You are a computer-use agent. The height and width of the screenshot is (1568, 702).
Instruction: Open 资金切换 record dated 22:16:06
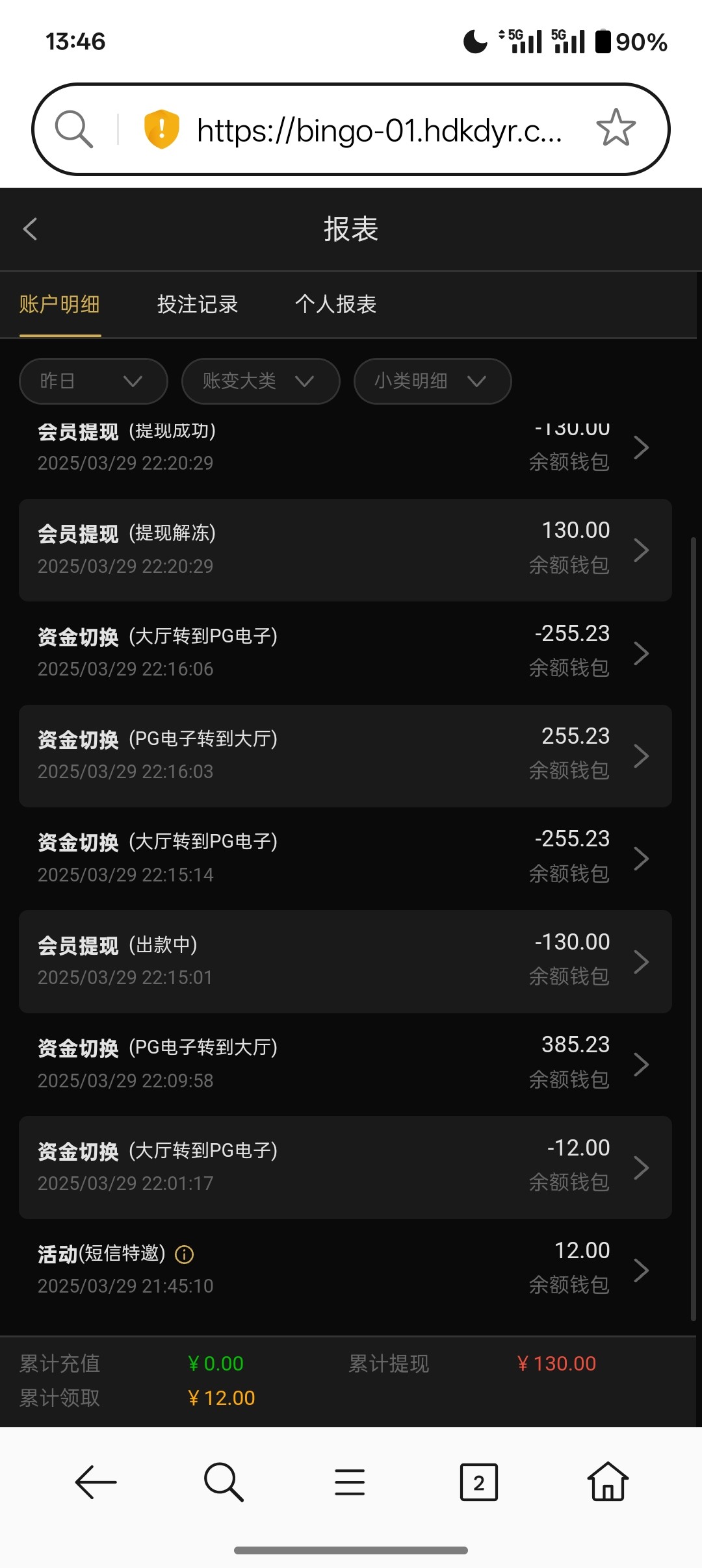coord(344,652)
